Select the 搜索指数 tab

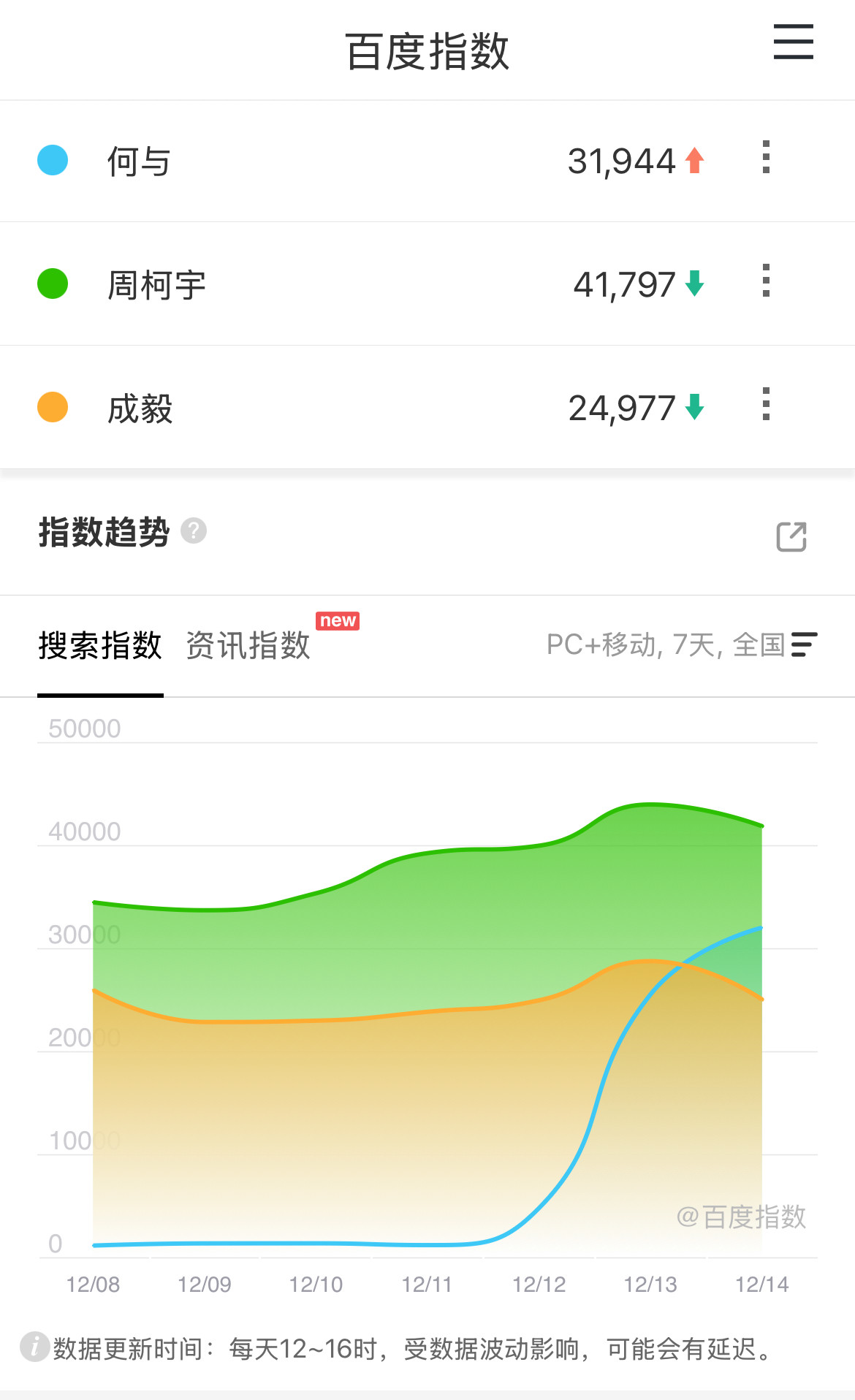point(100,645)
